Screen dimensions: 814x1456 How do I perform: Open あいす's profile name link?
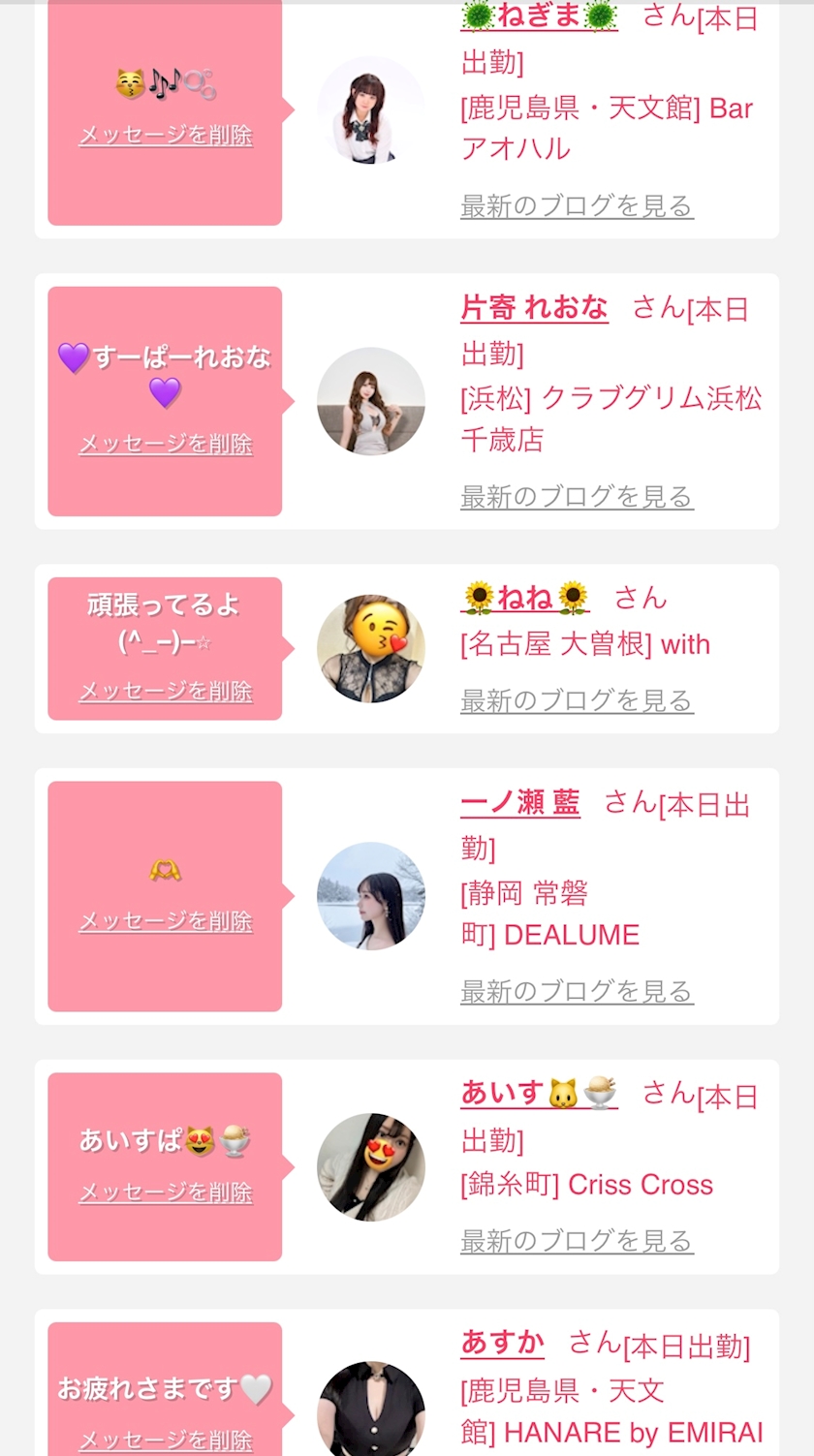click(539, 1094)
